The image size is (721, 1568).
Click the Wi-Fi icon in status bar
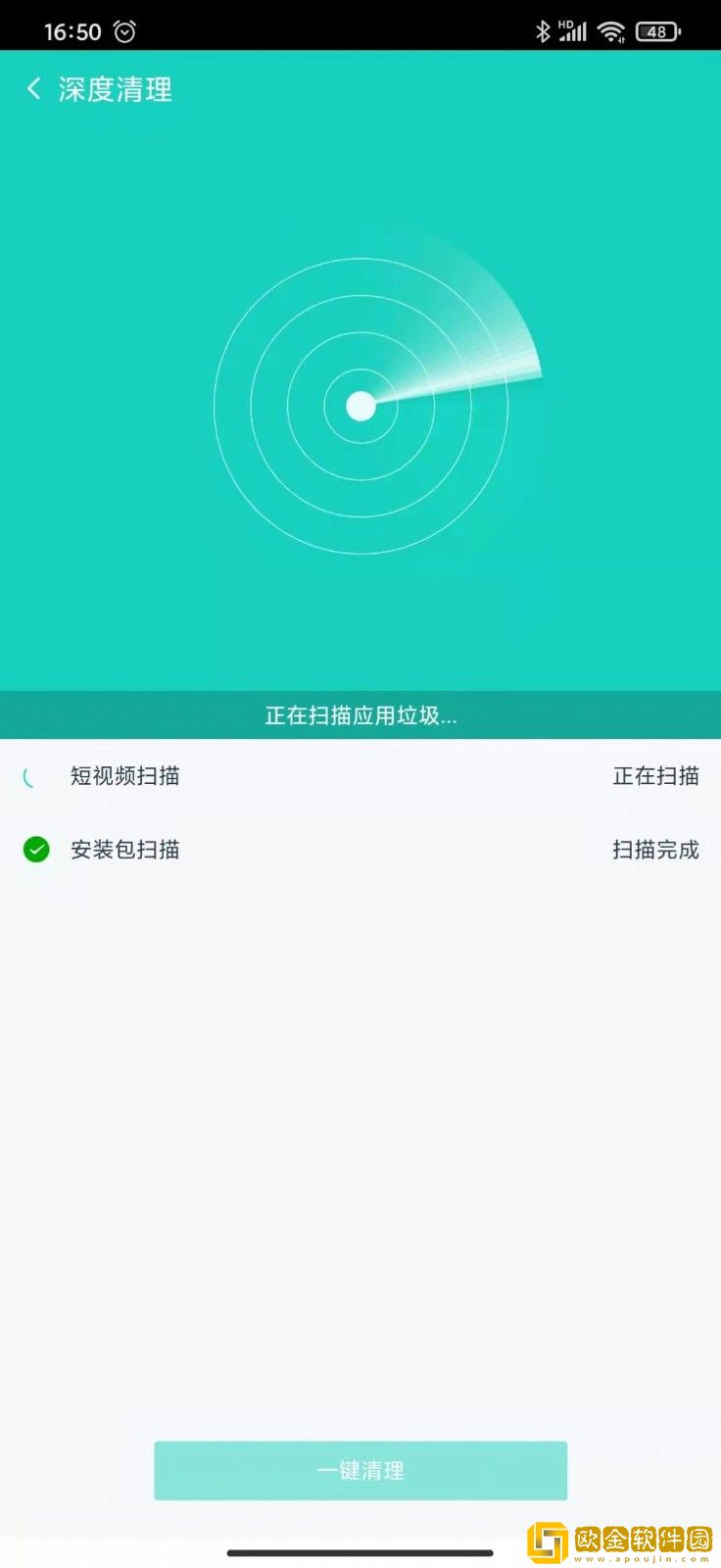coord(612,30)
